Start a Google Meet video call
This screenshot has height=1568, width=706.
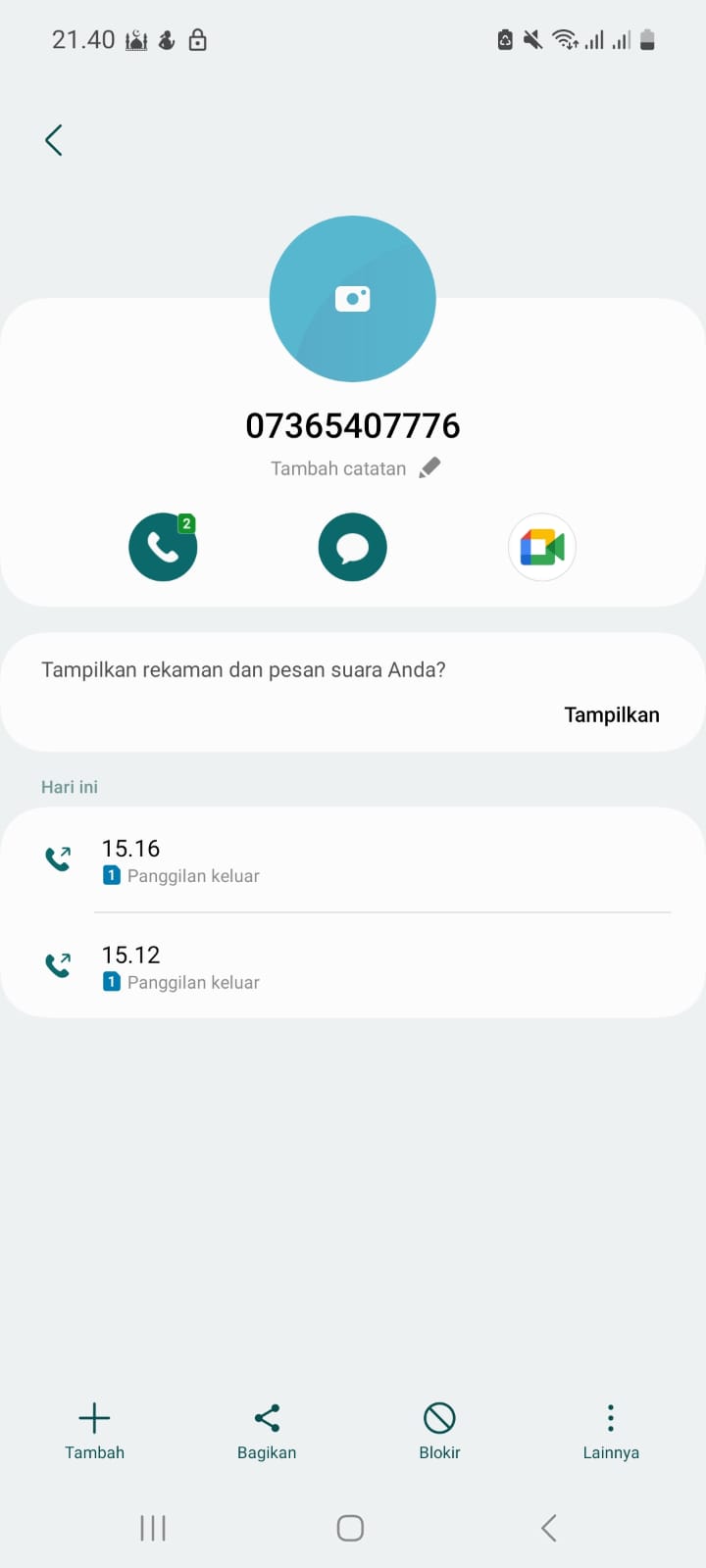point(541,547)
